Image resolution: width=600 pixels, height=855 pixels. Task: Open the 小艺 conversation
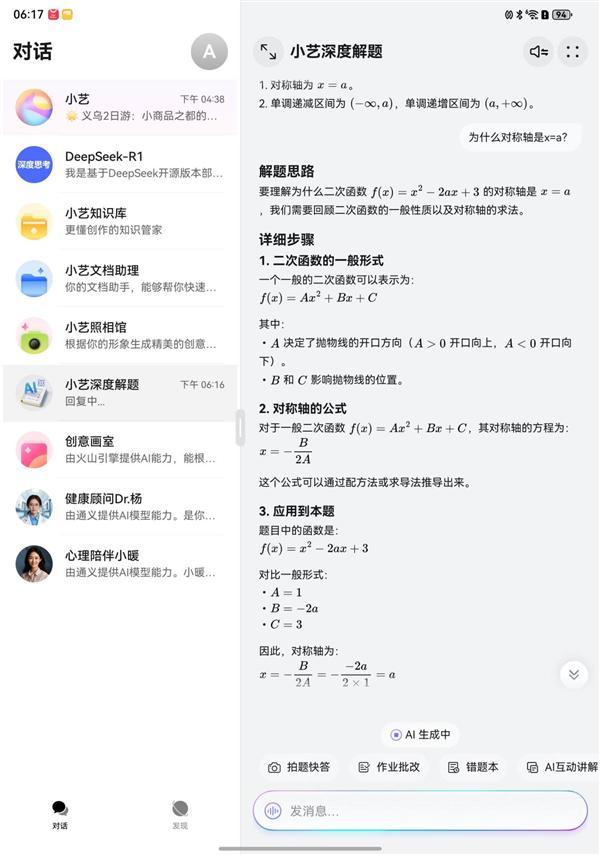click(120, 107)
